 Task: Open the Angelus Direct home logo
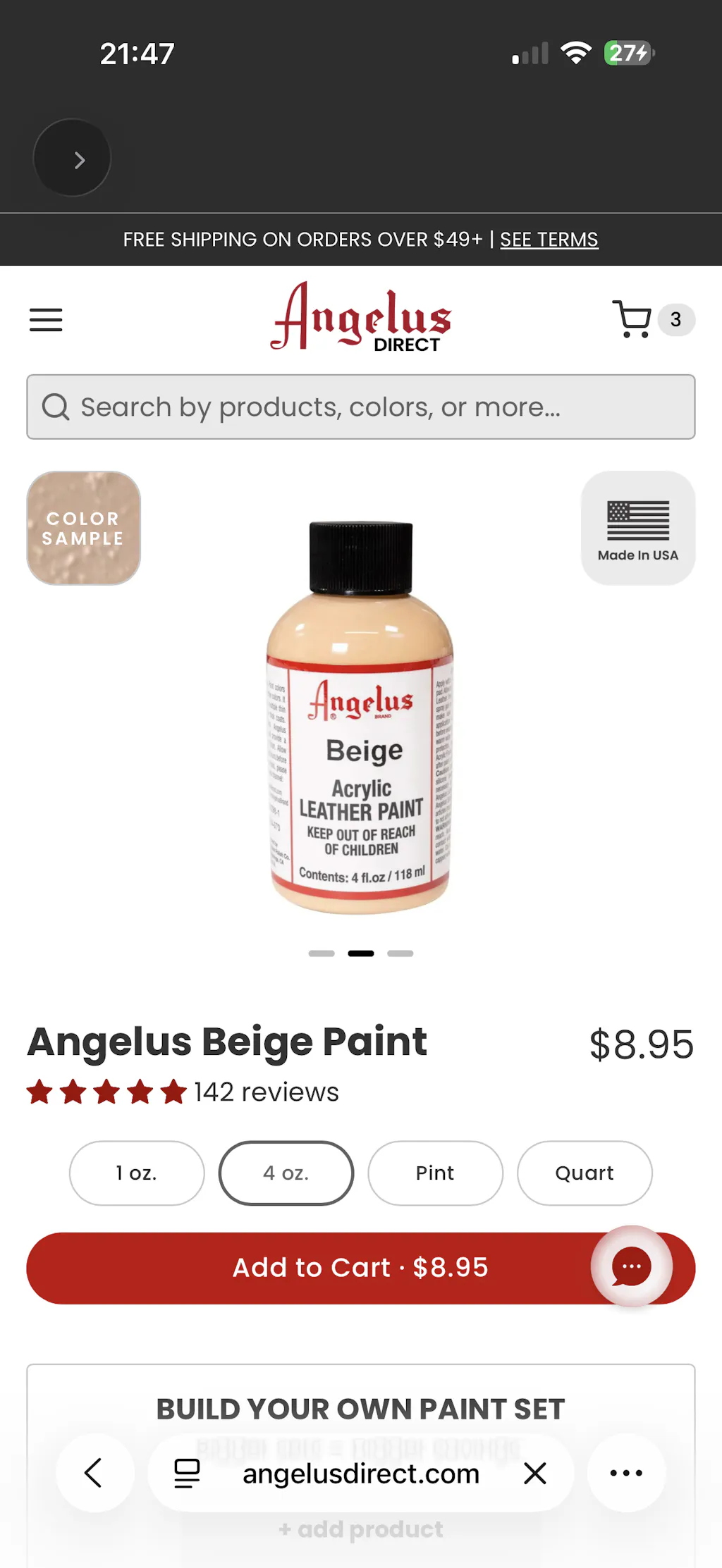[x=361, y=319]
